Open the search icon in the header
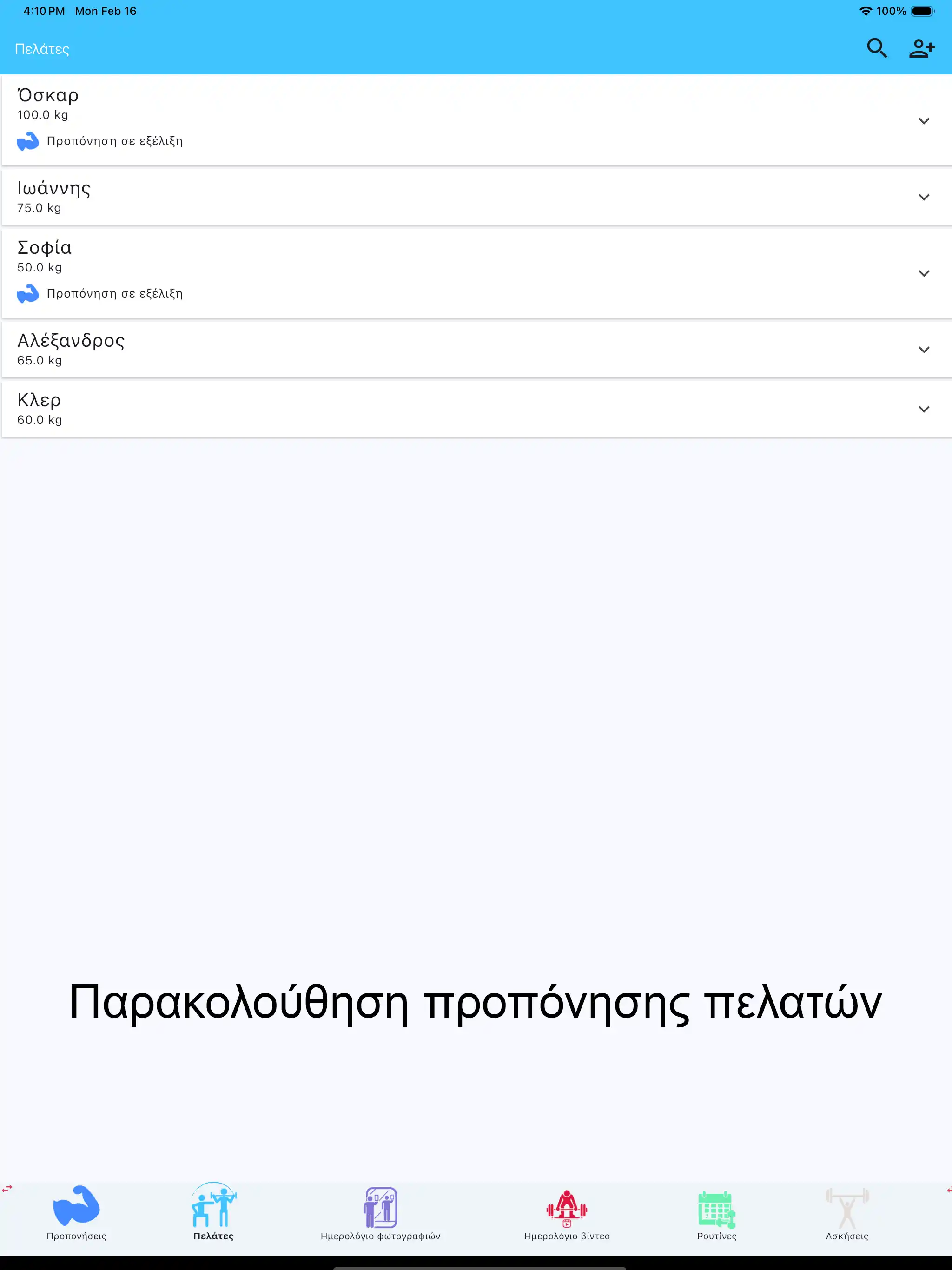The image size is (952, 1270). (877, 48)
